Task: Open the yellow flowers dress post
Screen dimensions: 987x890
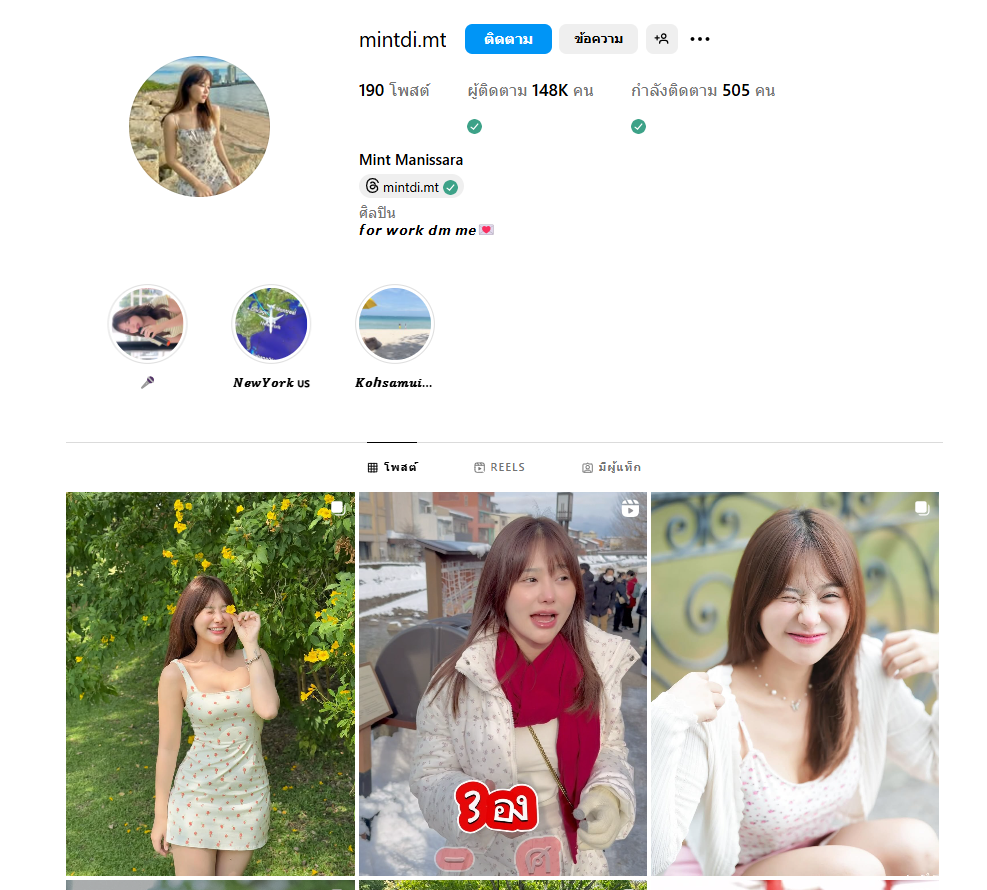Action: coord(210,683)
